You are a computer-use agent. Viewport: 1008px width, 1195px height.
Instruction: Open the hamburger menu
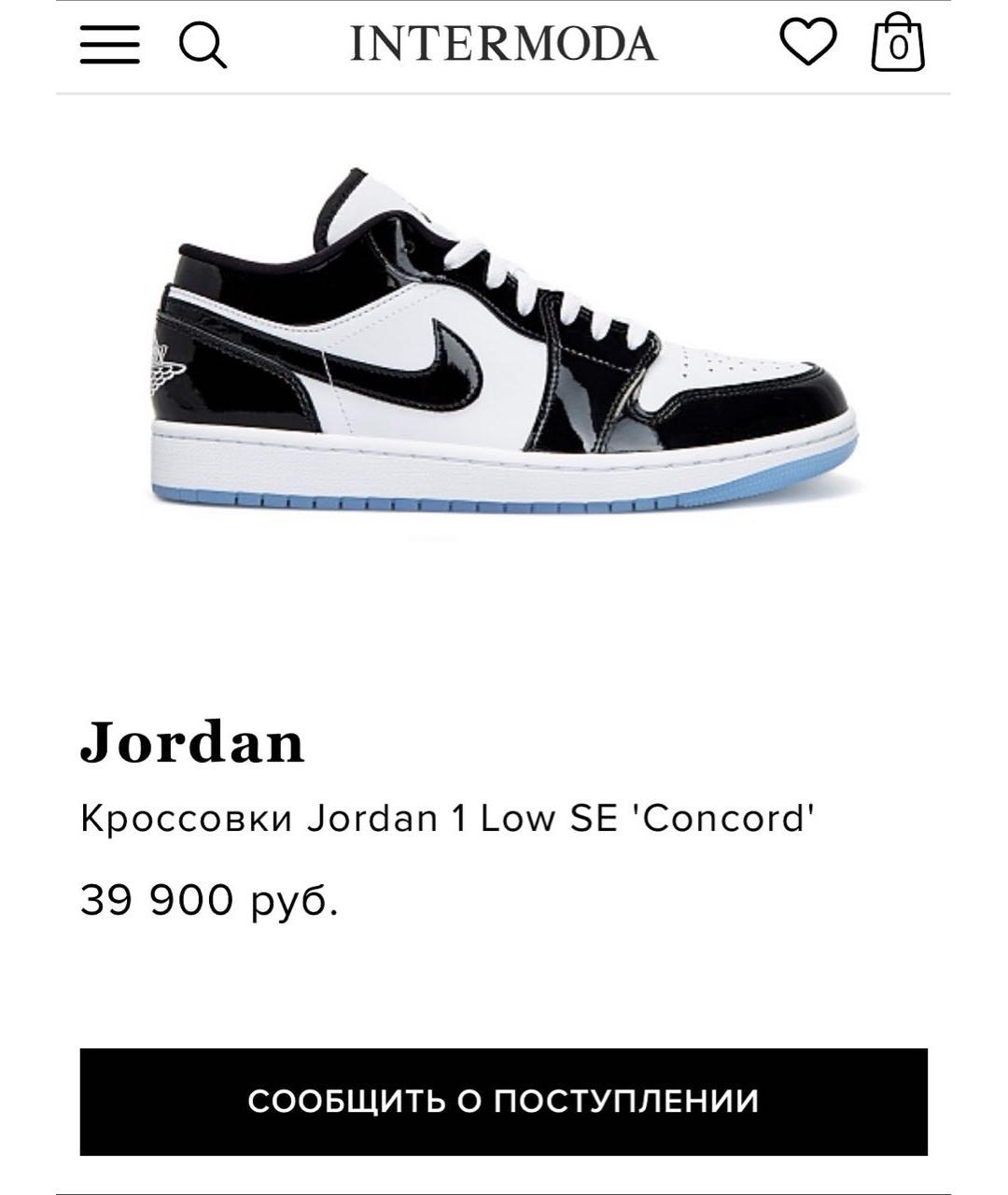(109, 44)
